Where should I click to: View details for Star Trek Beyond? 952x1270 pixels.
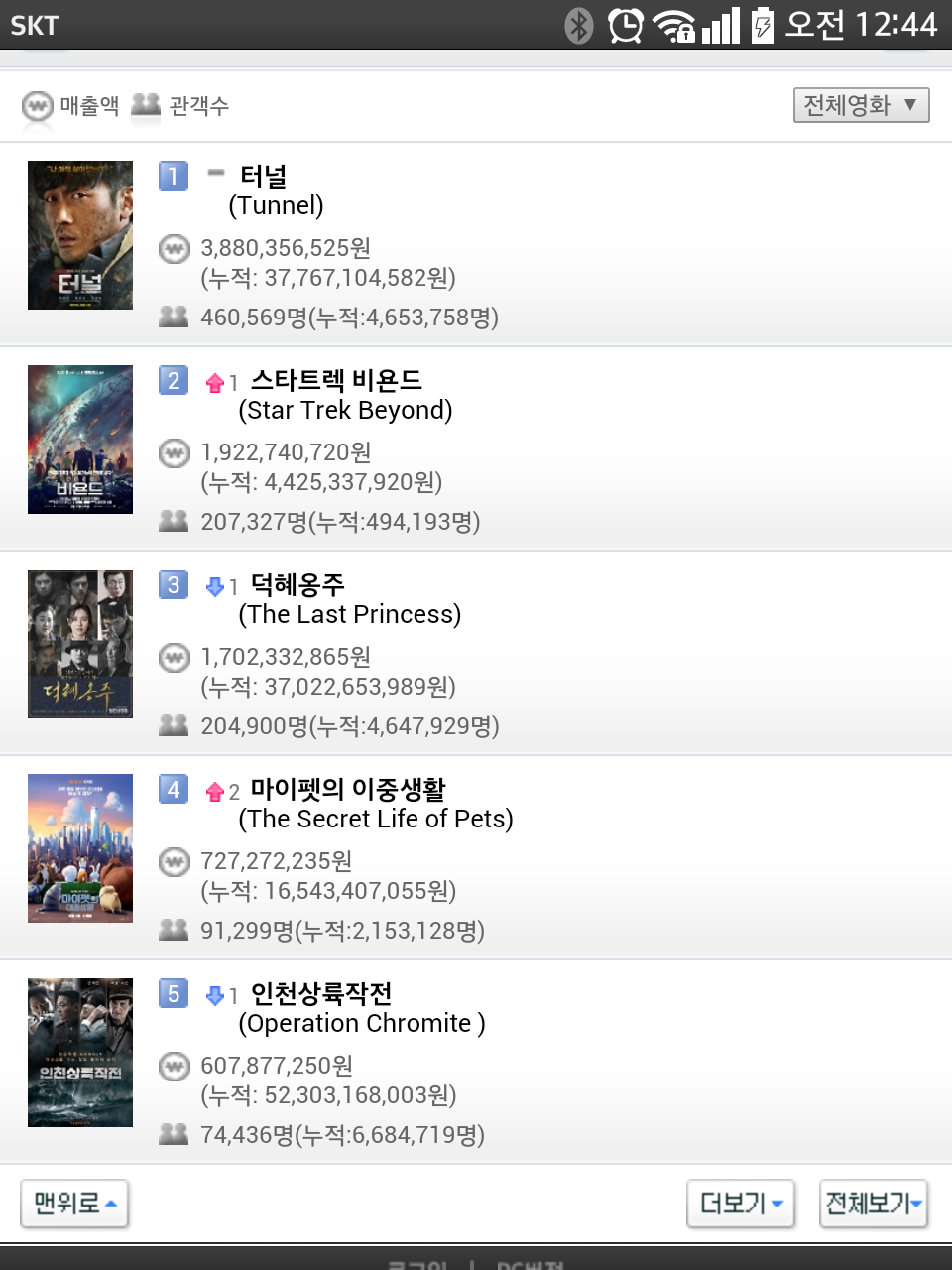(335, 381)
